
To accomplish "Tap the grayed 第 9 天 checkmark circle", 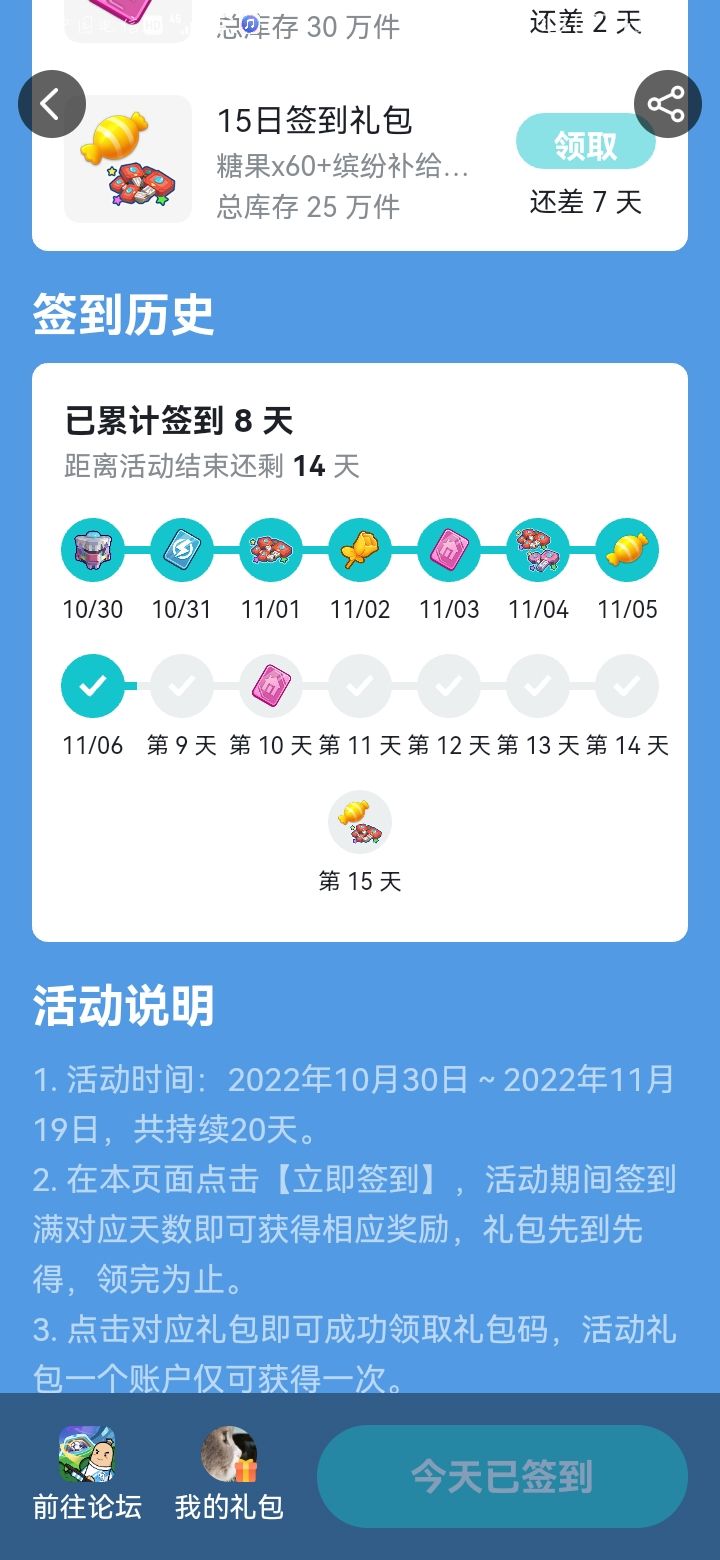I will tap(181, 685).
